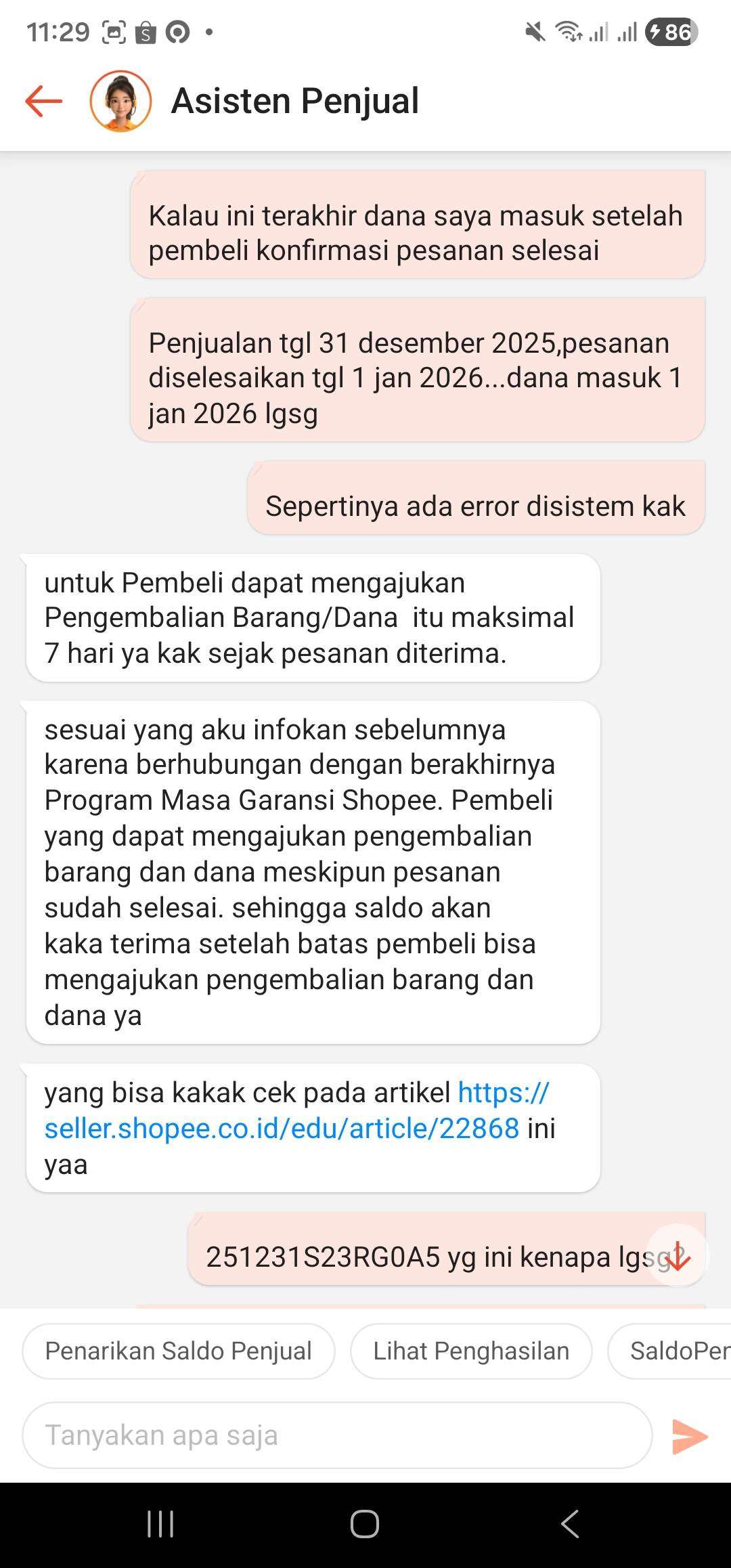Return to the phone's home screen
The image size is (731, 1568).
(x=365, y=1524)
